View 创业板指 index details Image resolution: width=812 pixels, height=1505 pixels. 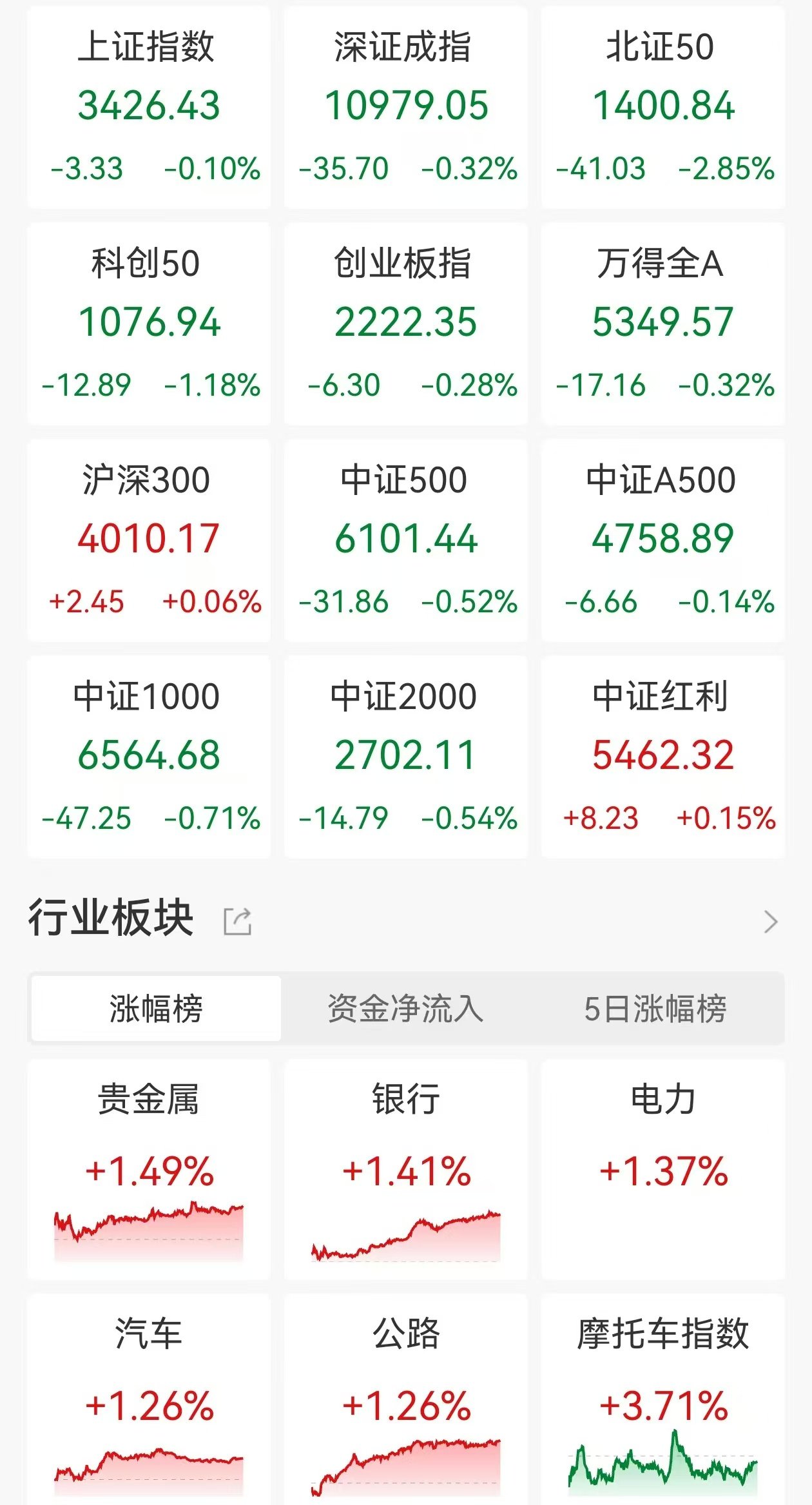pyautogui.click(x=406, y=324)
